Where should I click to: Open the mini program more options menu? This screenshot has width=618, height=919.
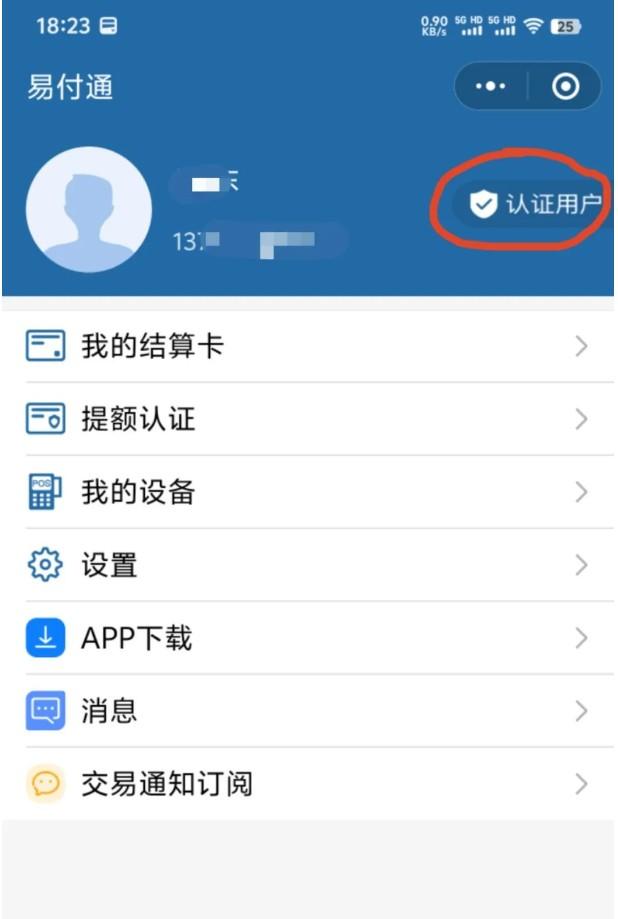click(x=490, y=87)
